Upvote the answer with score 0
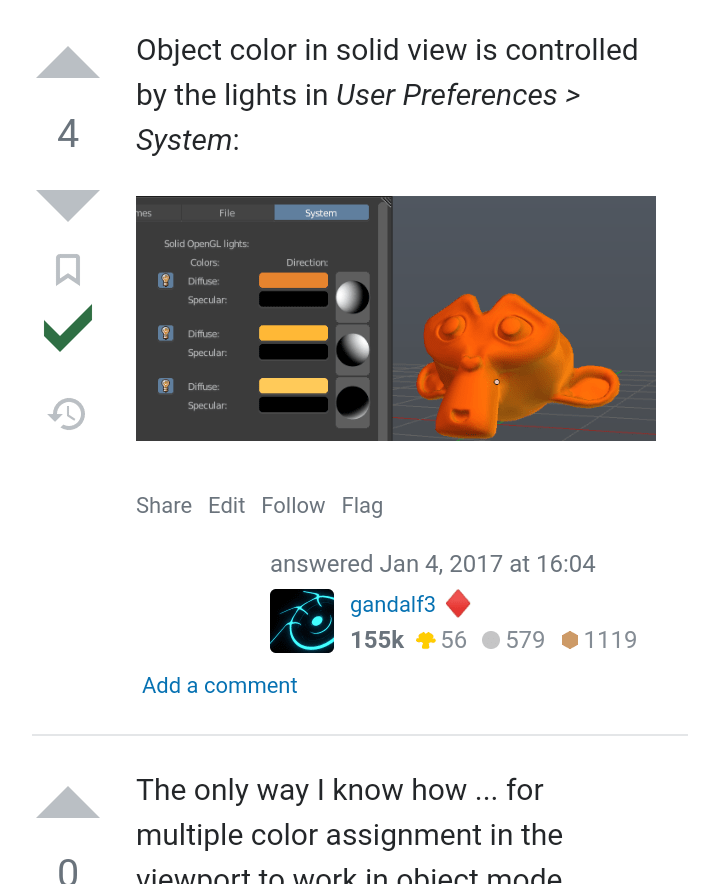720x884 pixels. 68,803
